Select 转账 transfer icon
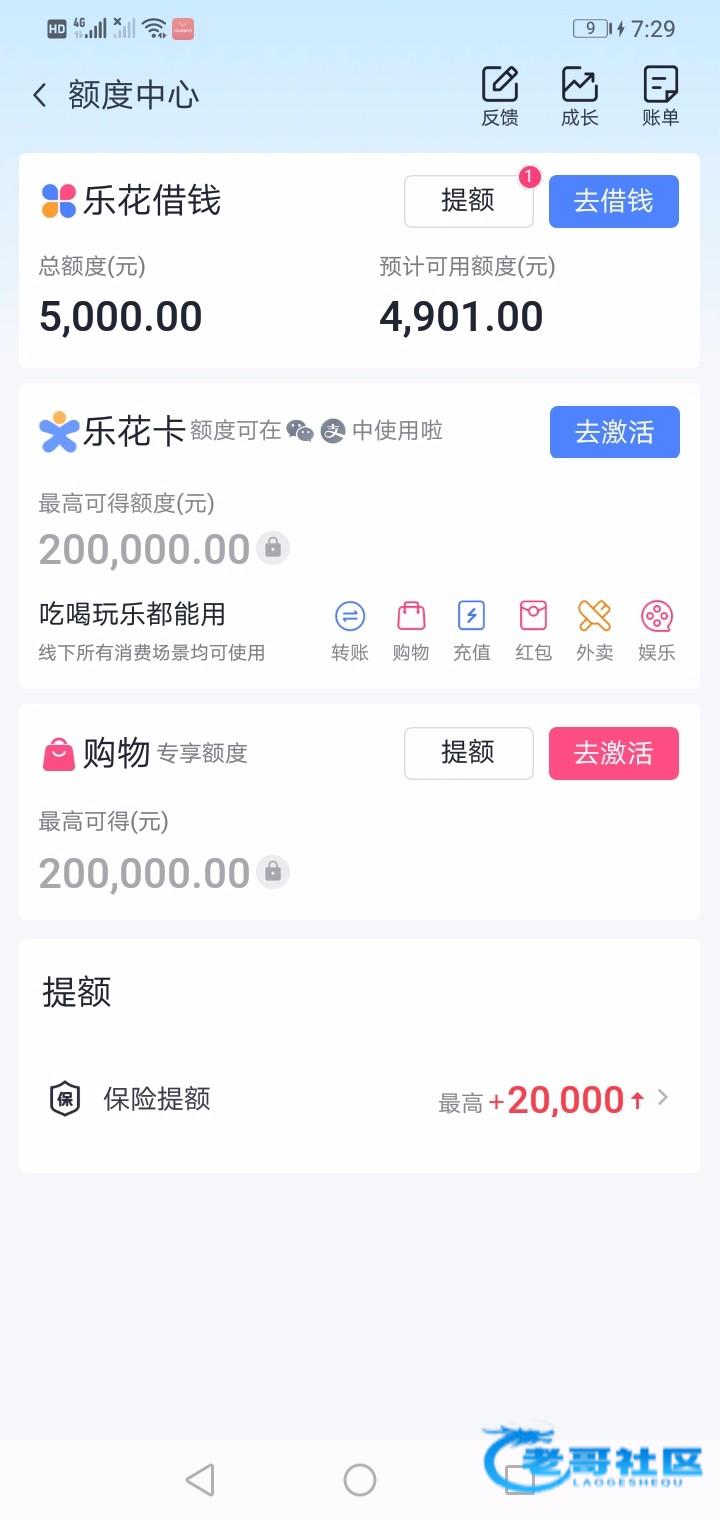Viewport: 720px width, 1520px height. (350, 630)
